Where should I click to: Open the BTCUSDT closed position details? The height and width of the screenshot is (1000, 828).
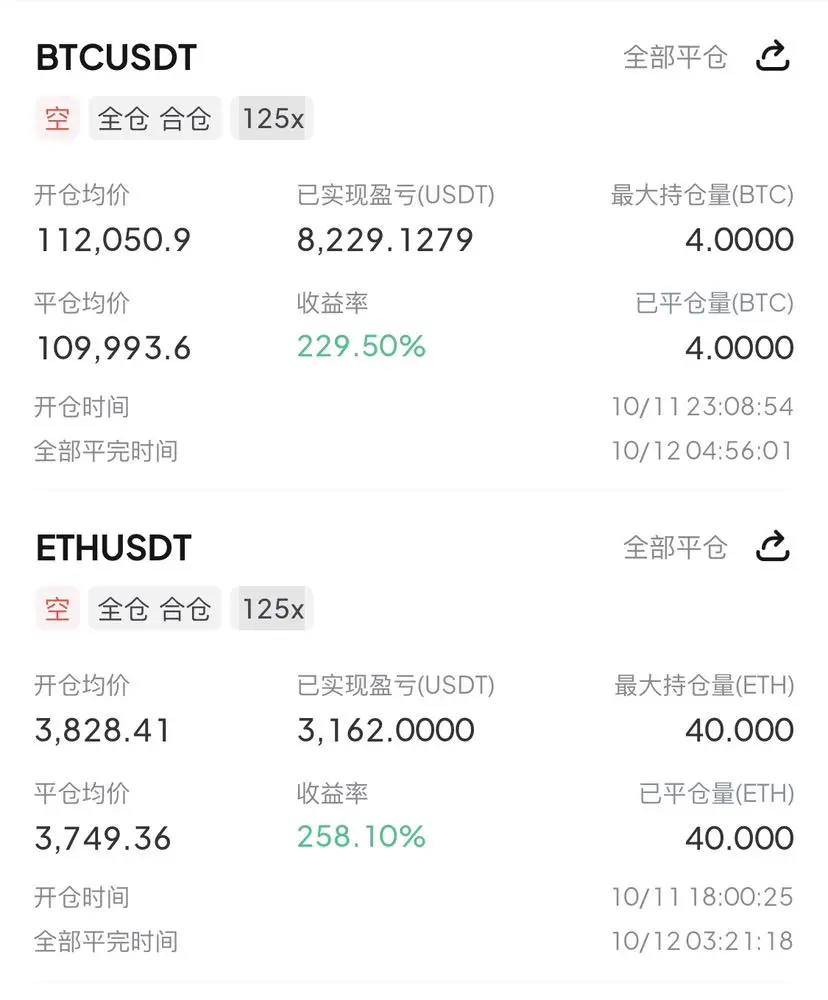click(x=116, y=58)
